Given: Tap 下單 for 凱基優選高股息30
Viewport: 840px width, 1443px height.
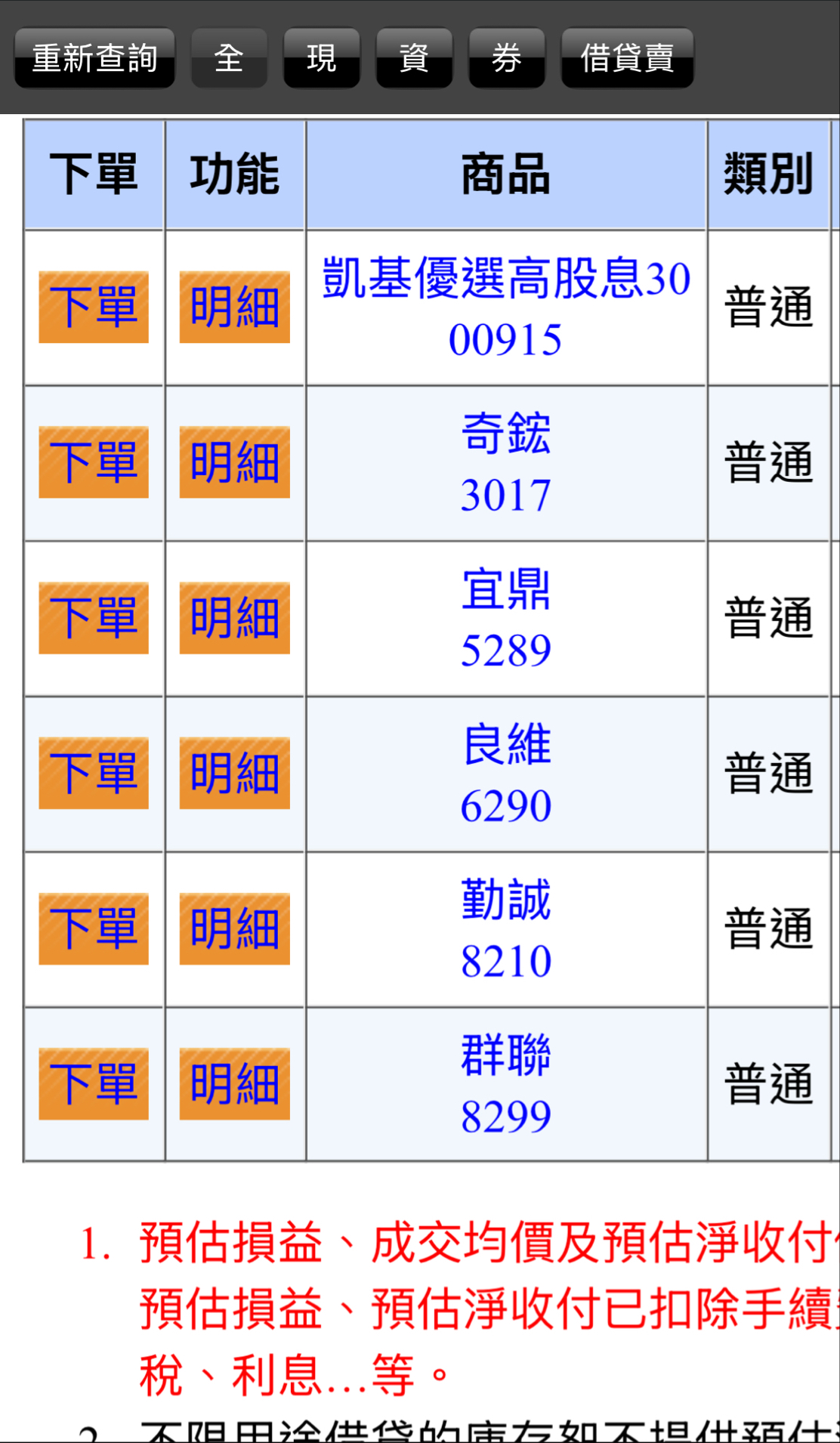Looking at the screenshot, I should point(94,307).
